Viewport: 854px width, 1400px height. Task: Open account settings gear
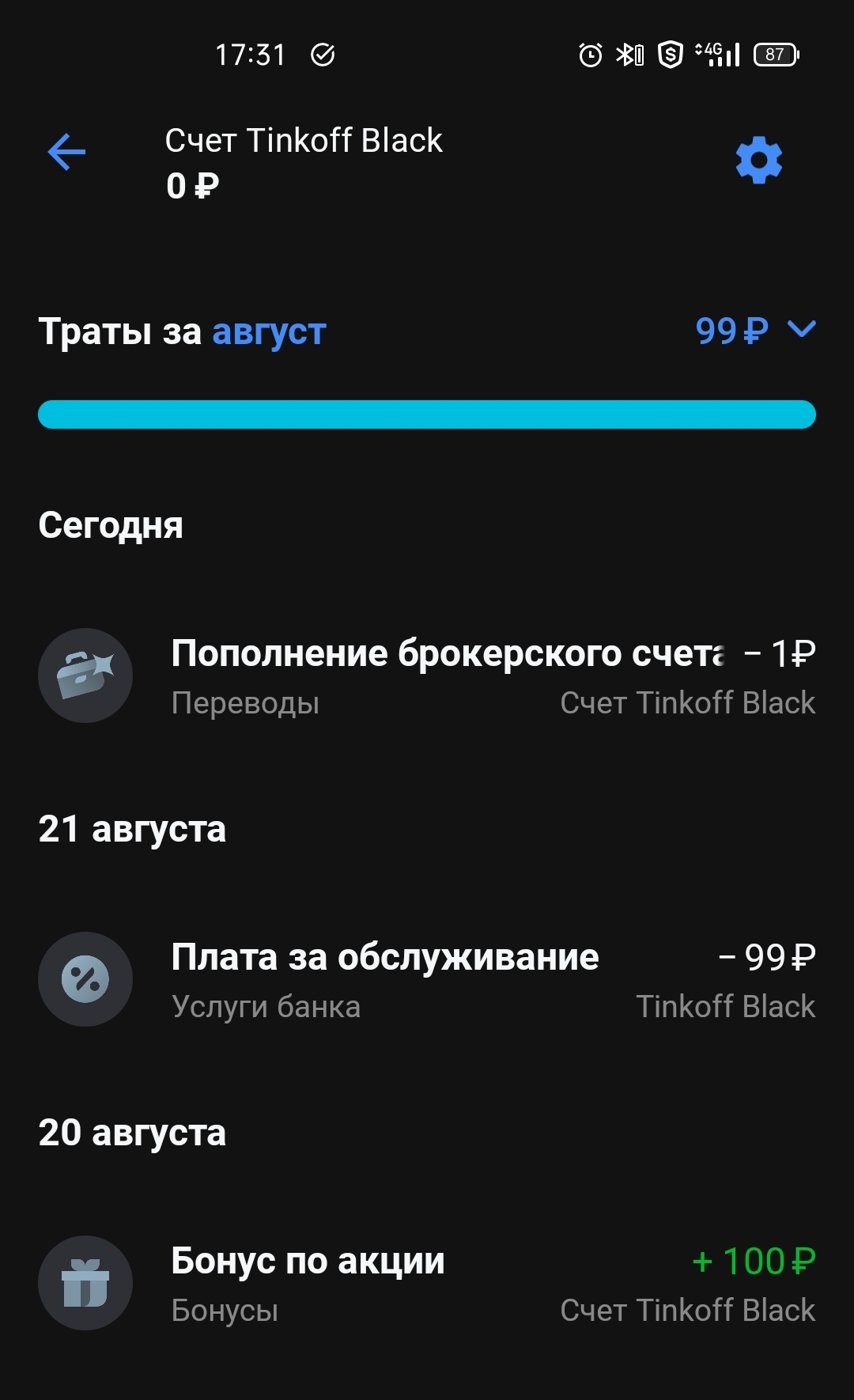click(x=758, y=161)
